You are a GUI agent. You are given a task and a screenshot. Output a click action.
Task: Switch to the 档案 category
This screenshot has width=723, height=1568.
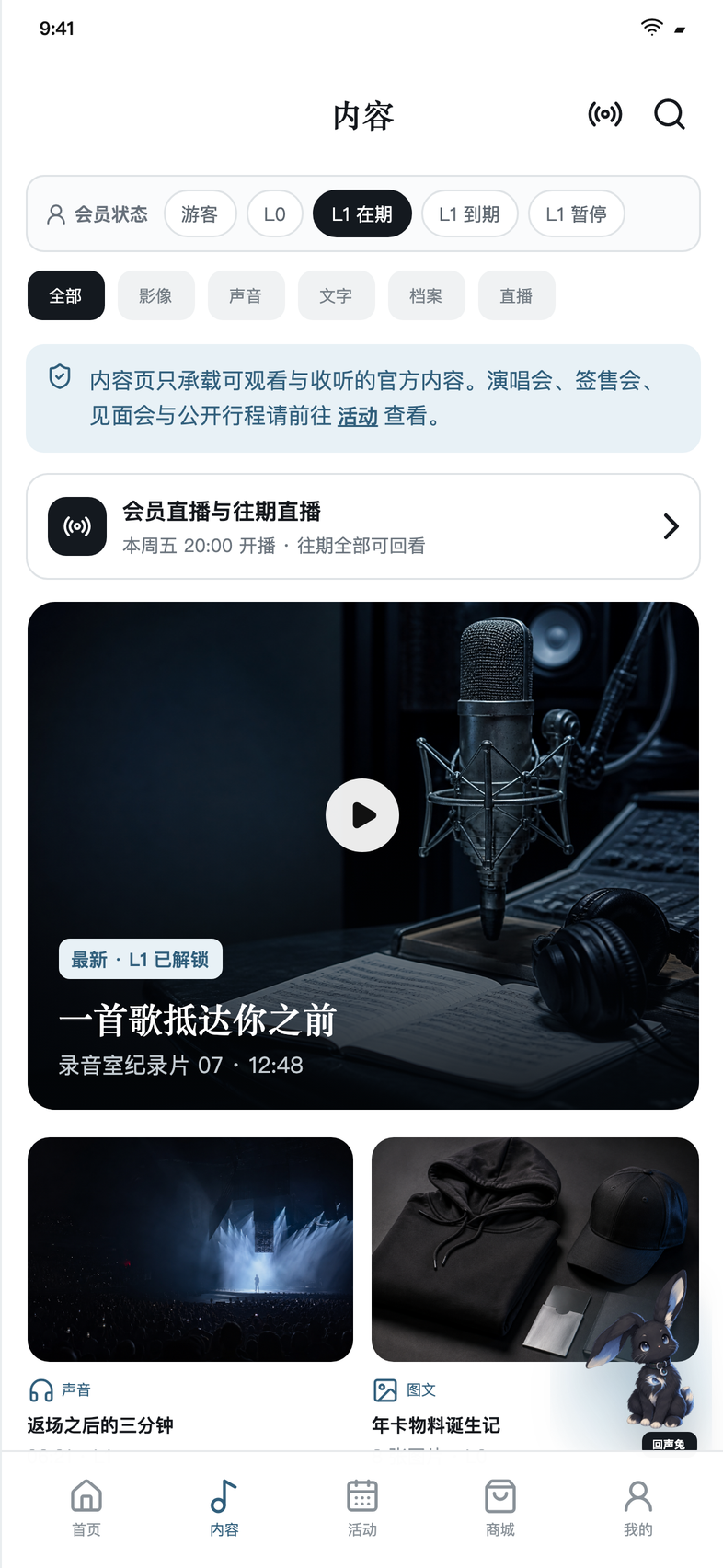[426, 295]
